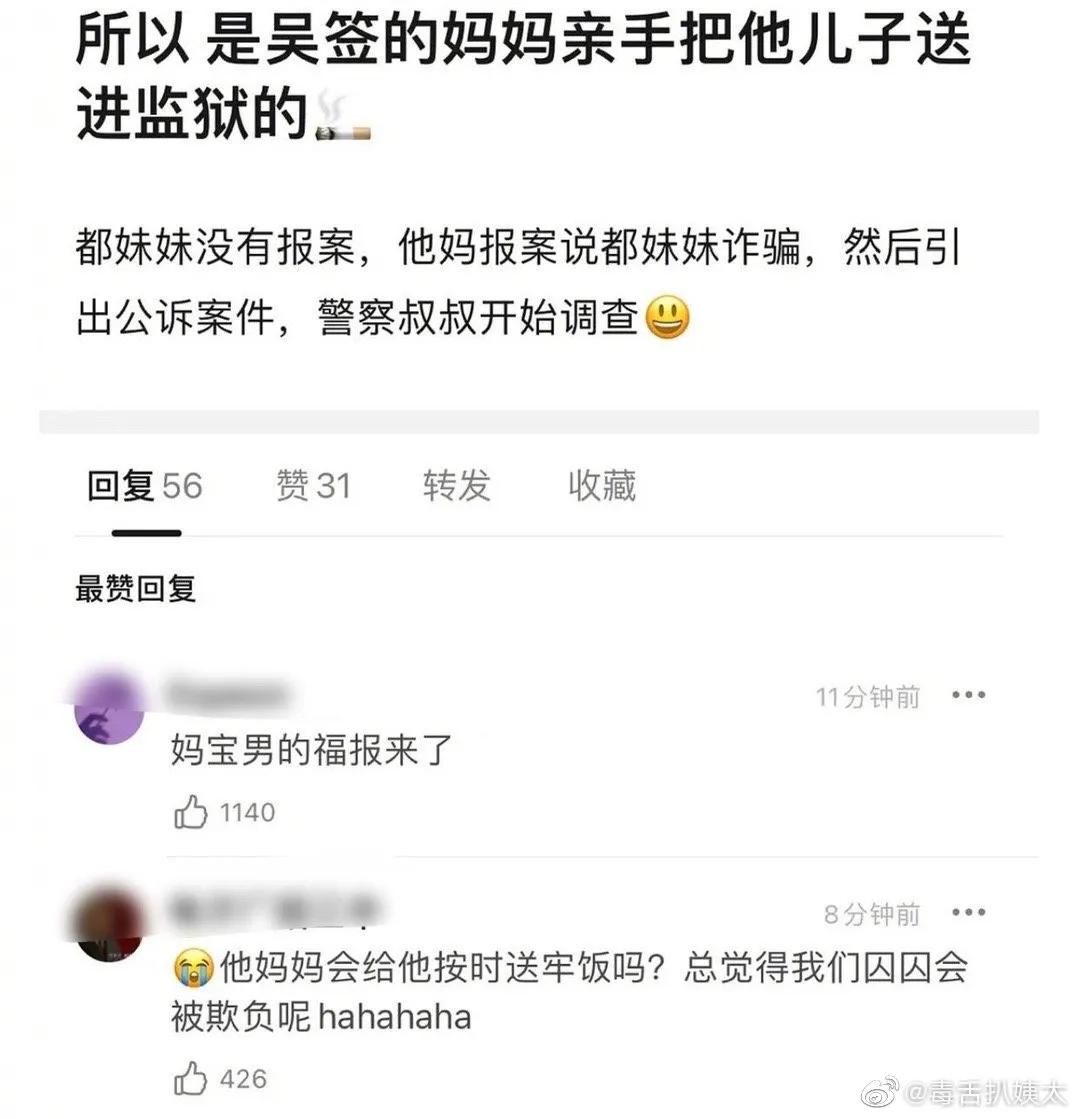
Task: Toggle favorite with the 收藏 option
Action: tap(600, 487)
